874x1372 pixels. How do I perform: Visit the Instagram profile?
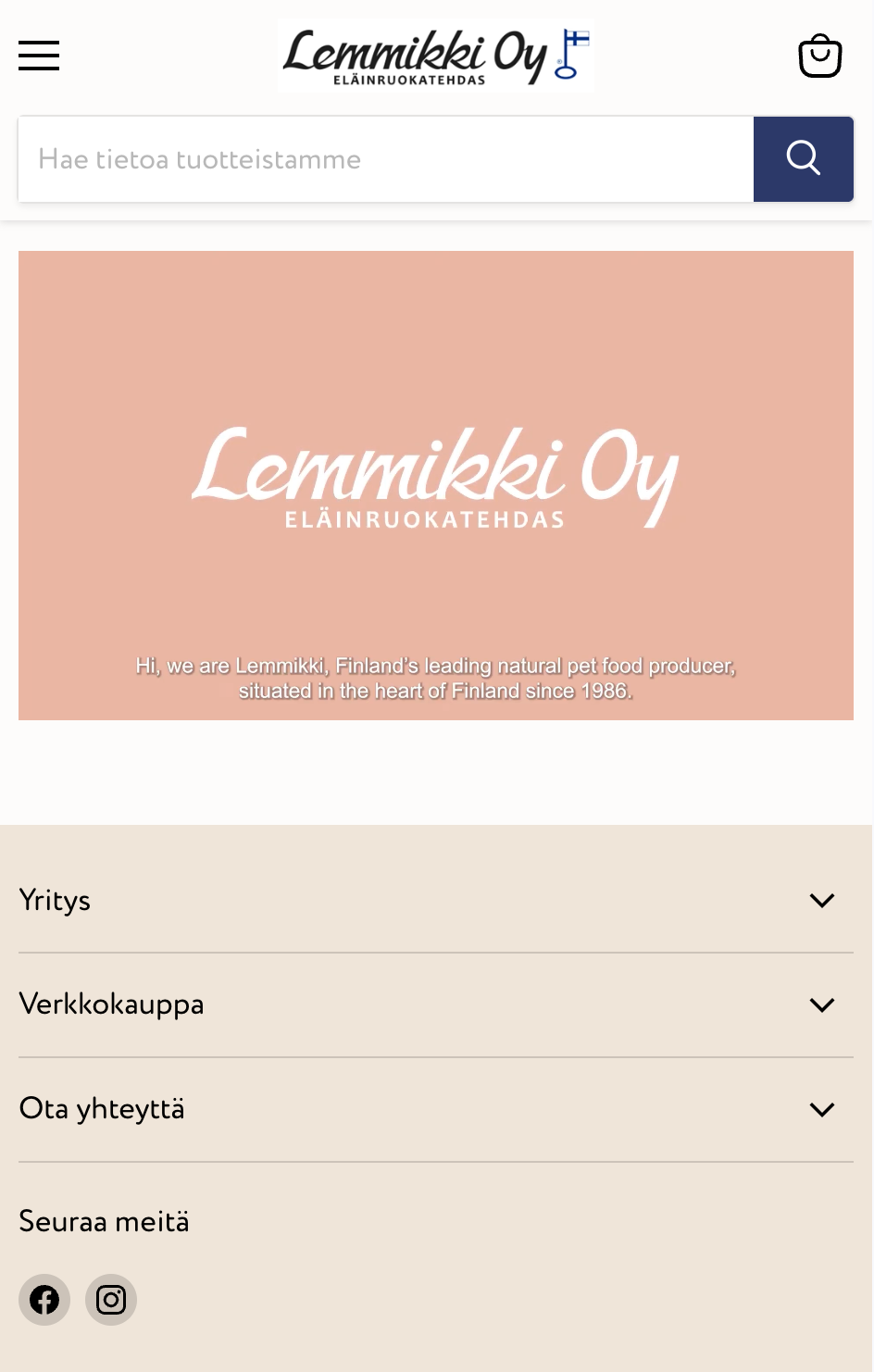coord(111,1300)
